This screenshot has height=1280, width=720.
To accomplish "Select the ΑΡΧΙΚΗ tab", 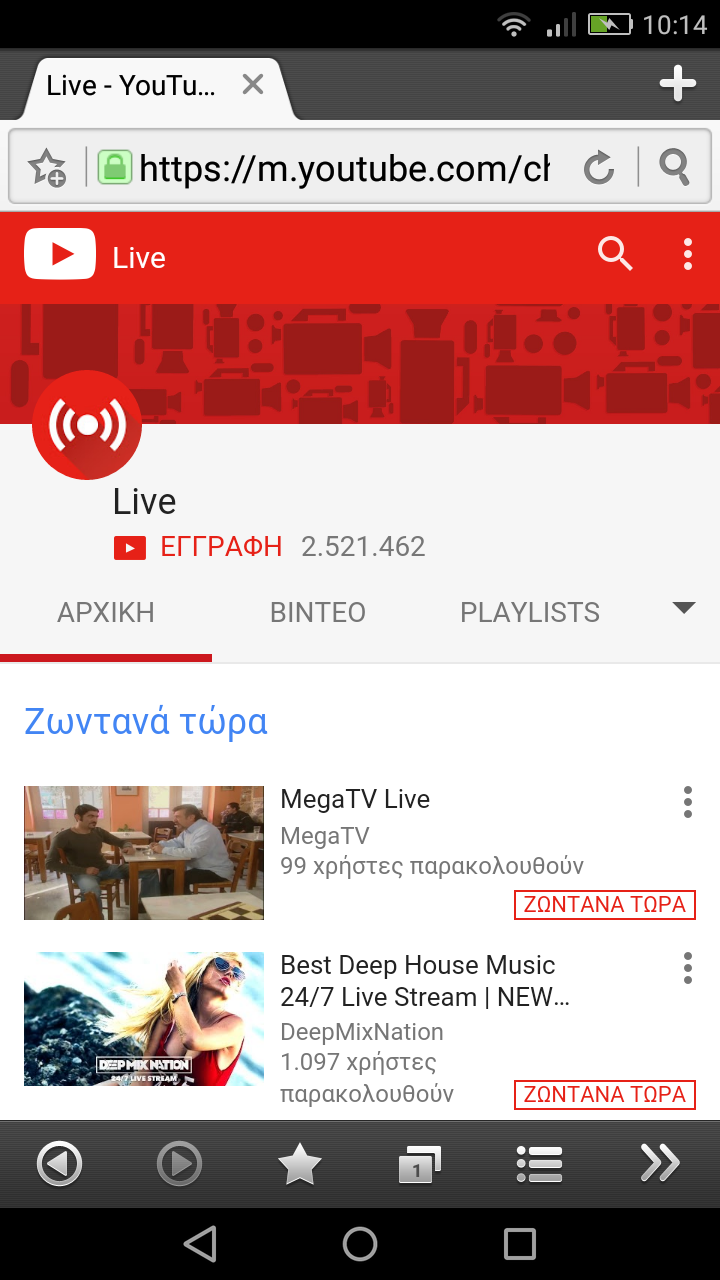I will click(x=106, y=612).
